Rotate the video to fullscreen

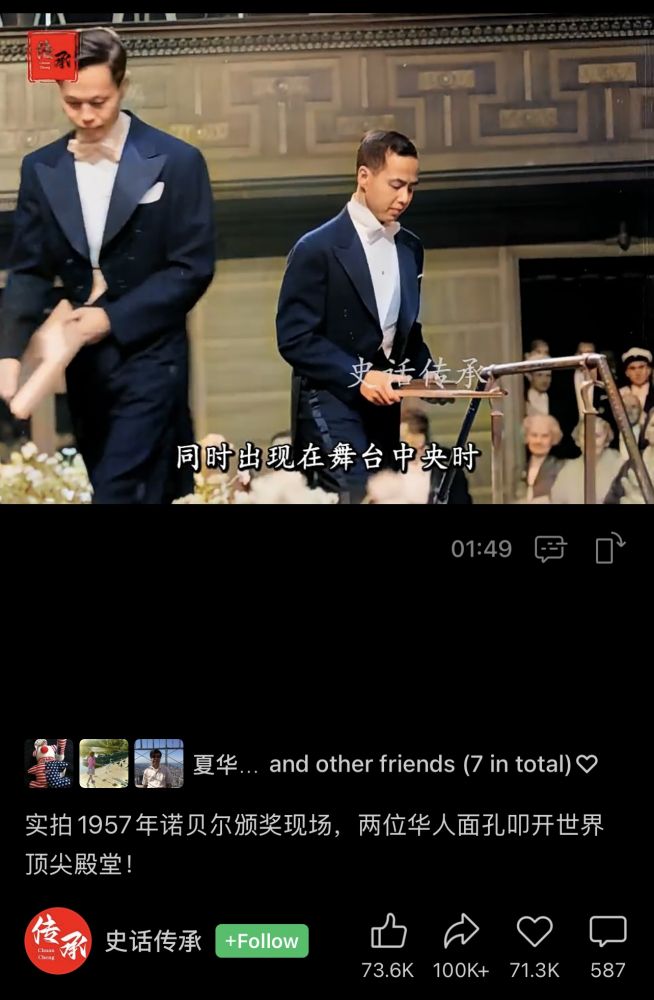pyautogui.click(x=609, y=548)
